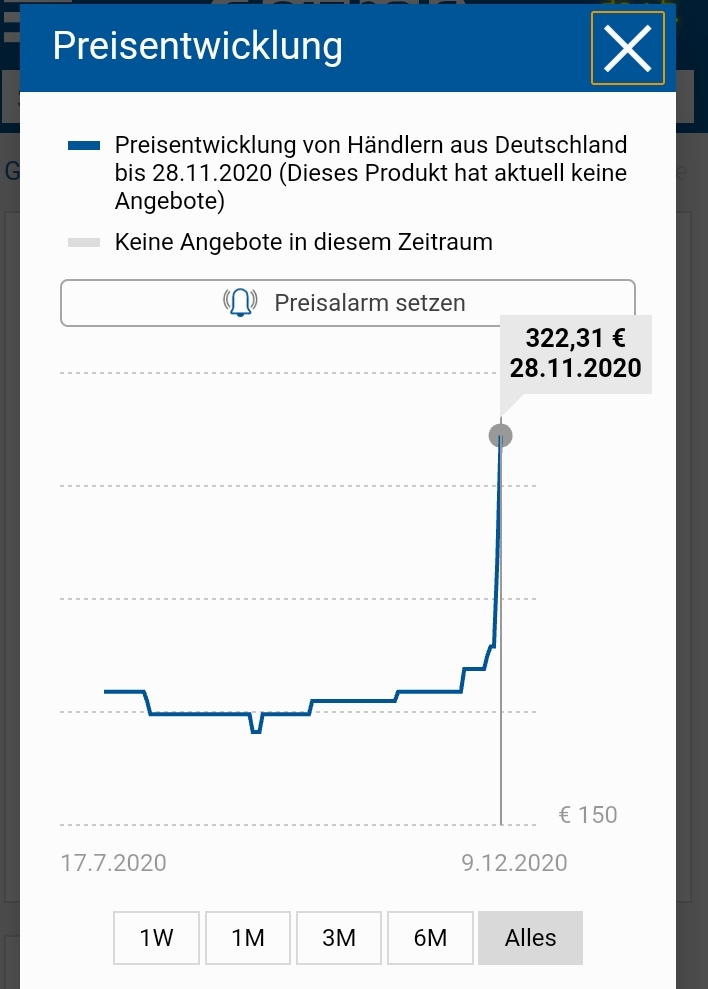The image size is (708, 989).
Task: Switch chart range to 1W
Action: pos(157,938)
